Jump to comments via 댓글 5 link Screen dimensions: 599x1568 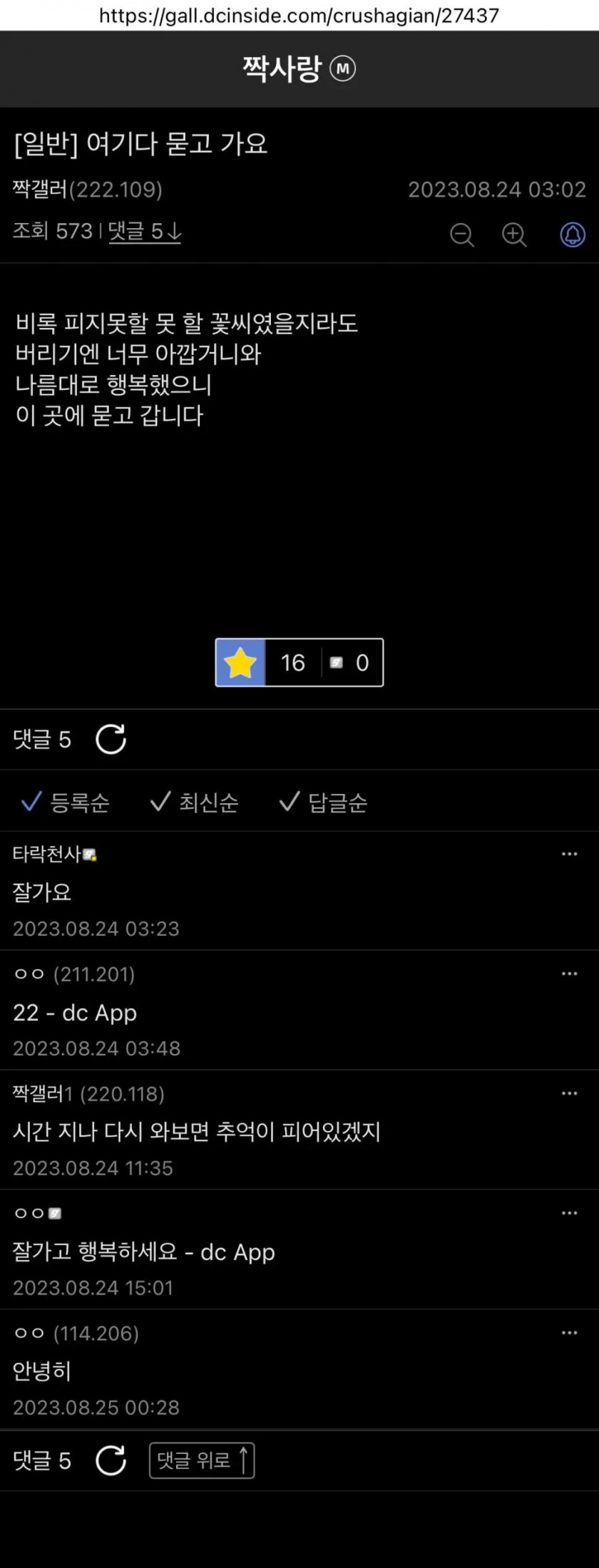[x=145, y=231]
